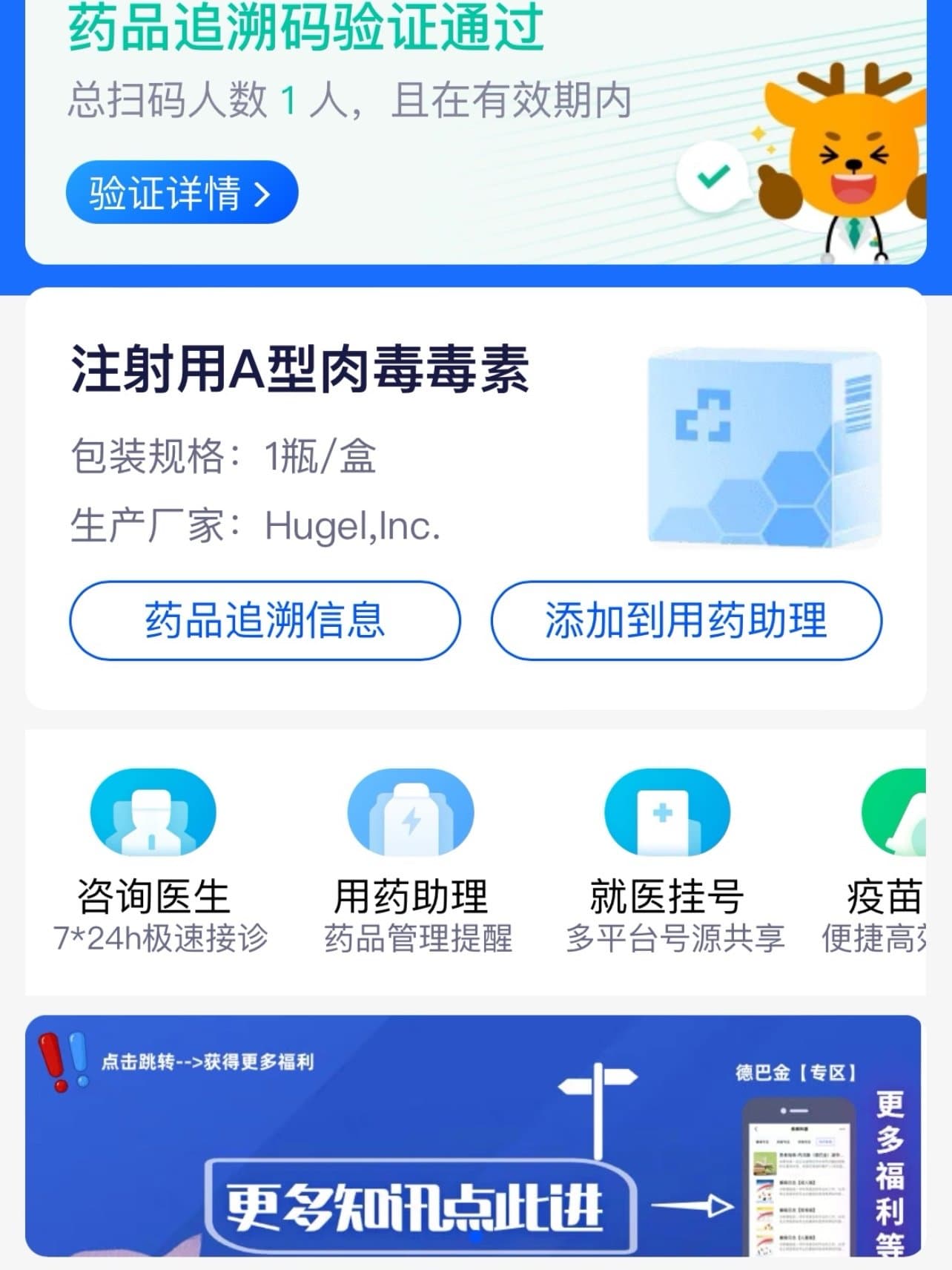Open 验证详情 verification details
Image resolution: width=952 pixels, height=1270 pixels.
pyautogui.click(x=182, y=192)
